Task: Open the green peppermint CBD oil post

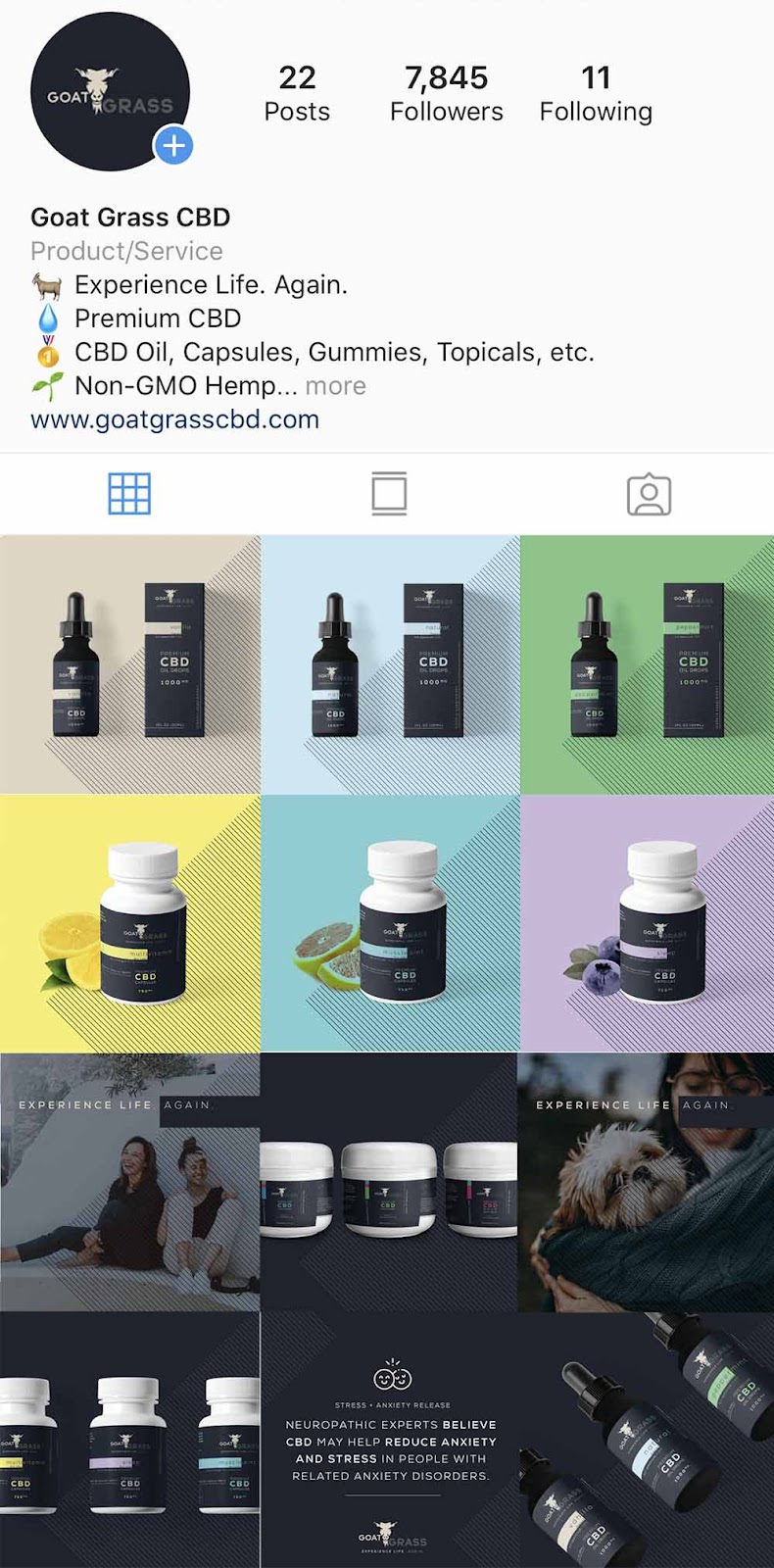Action: point(648,663)
